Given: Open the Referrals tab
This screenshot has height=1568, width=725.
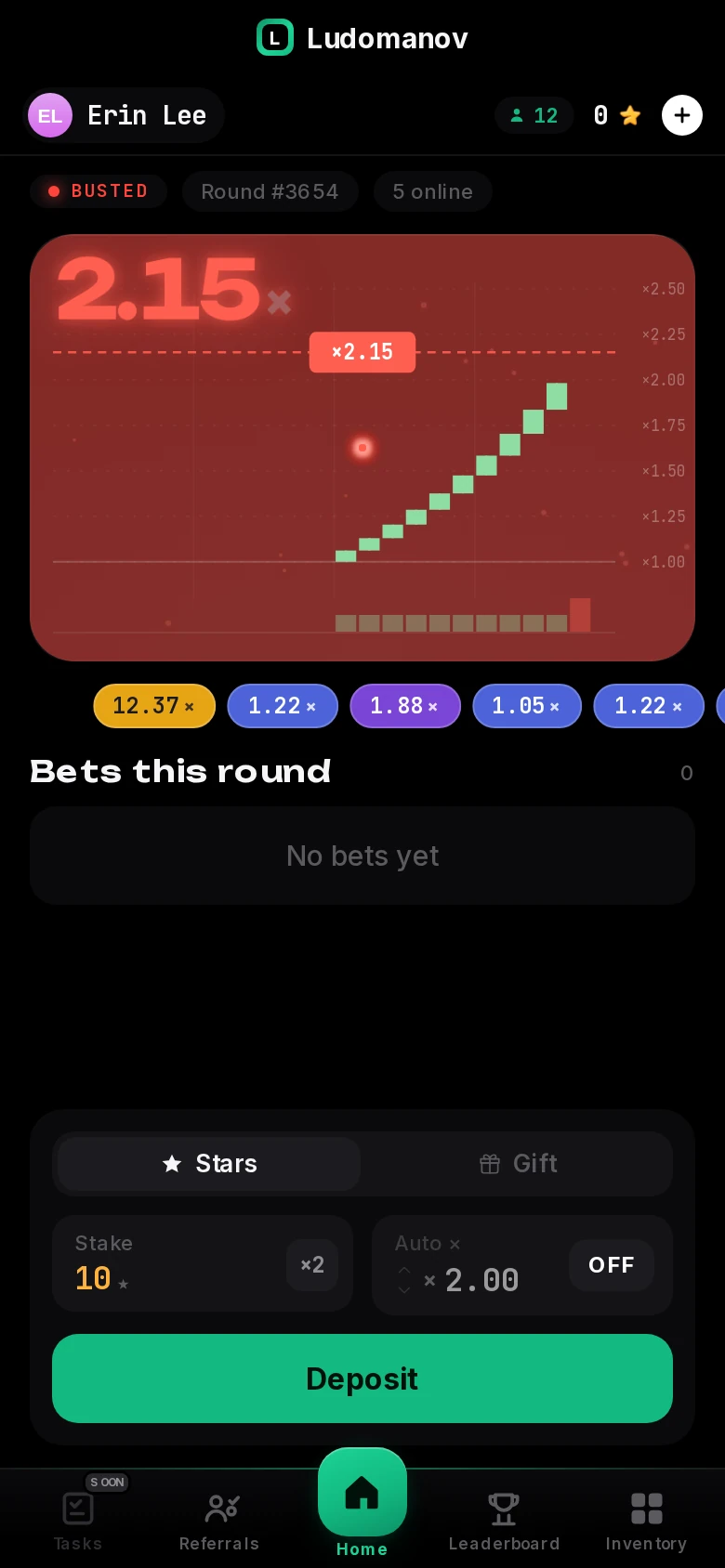Looking at the screenshot, I should (x=219, y=1522).
